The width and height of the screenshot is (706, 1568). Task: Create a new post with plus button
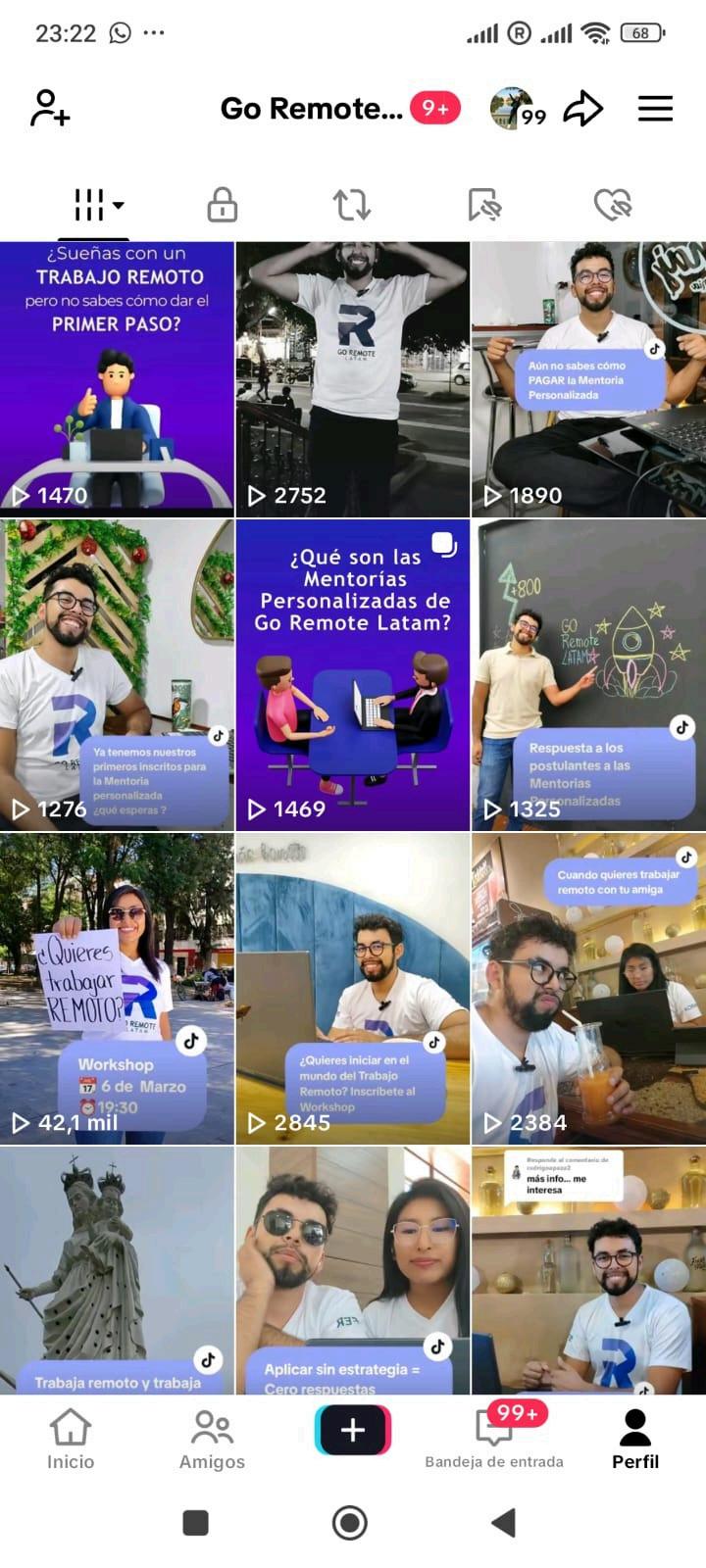coord(352,1431)
